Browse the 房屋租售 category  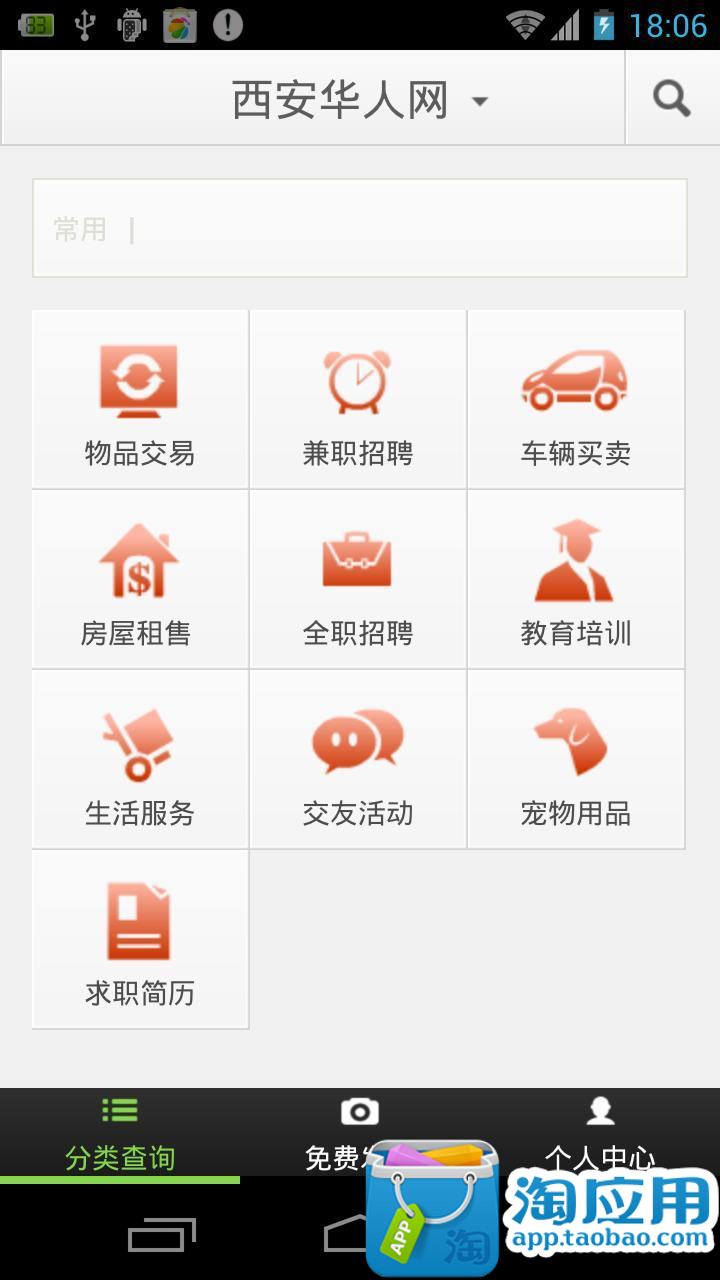coord(140,580)
